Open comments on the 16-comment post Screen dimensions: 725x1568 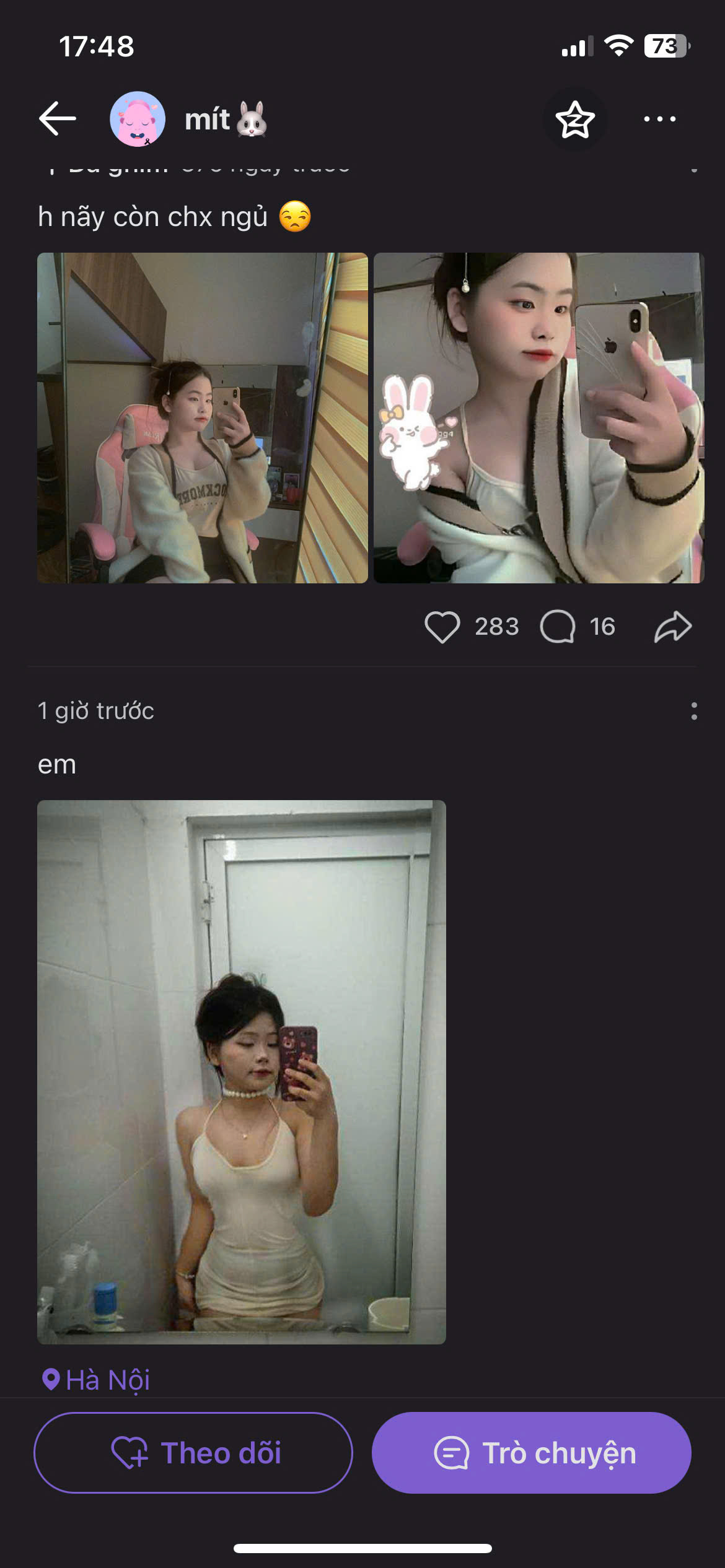click(558, 627)
